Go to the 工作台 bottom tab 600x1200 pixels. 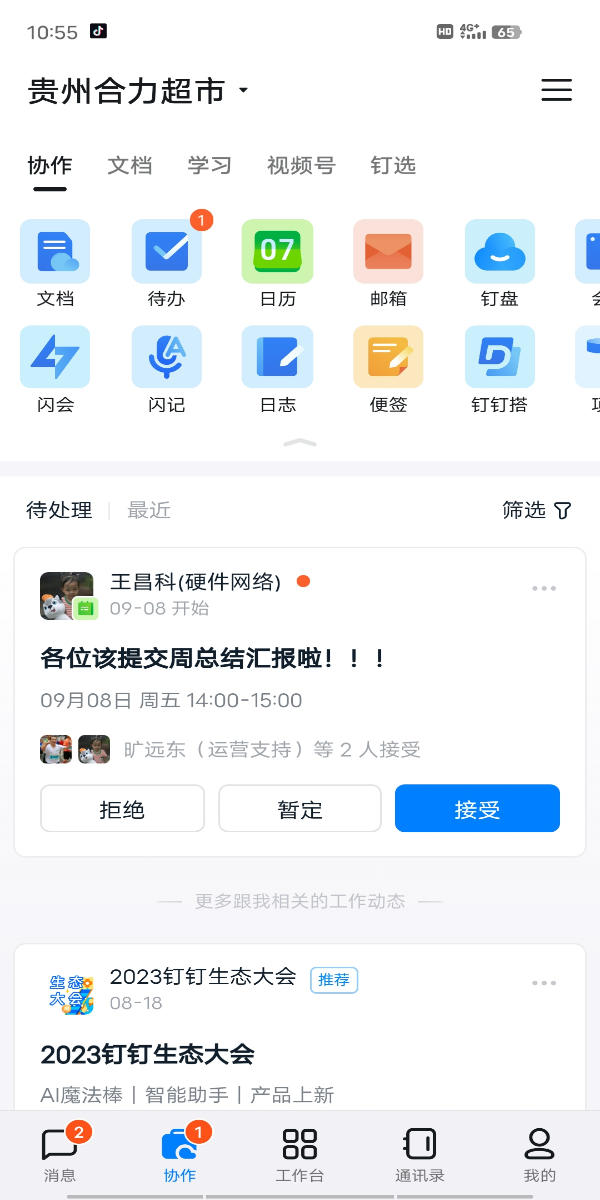tap(300, 1155)
